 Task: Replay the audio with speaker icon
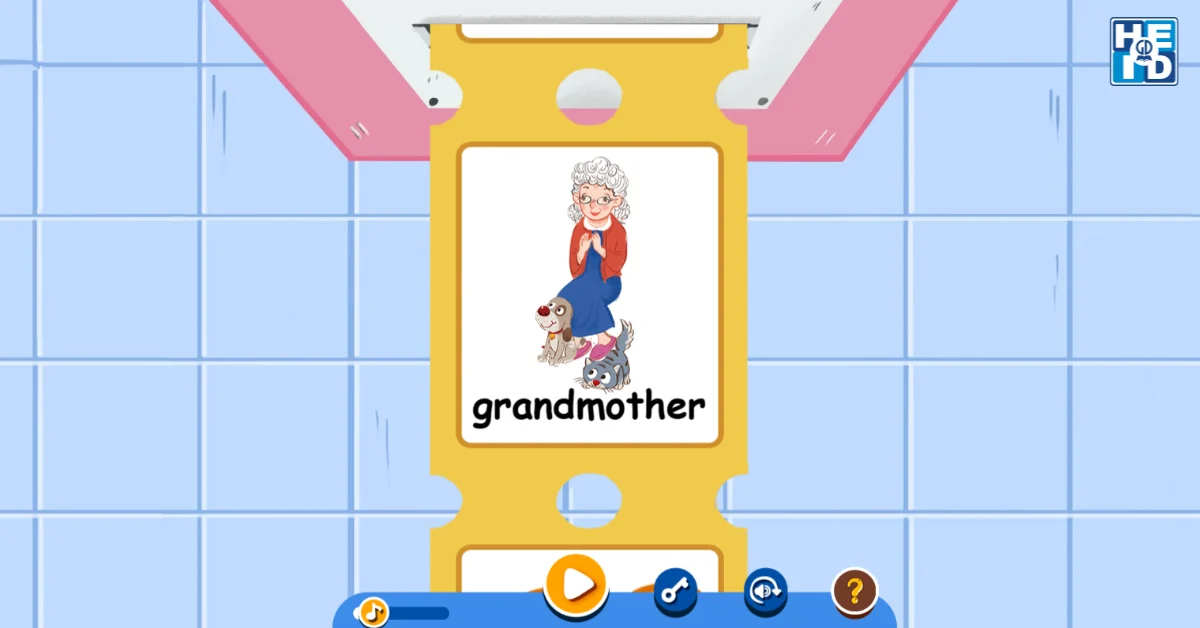[765, 591]
